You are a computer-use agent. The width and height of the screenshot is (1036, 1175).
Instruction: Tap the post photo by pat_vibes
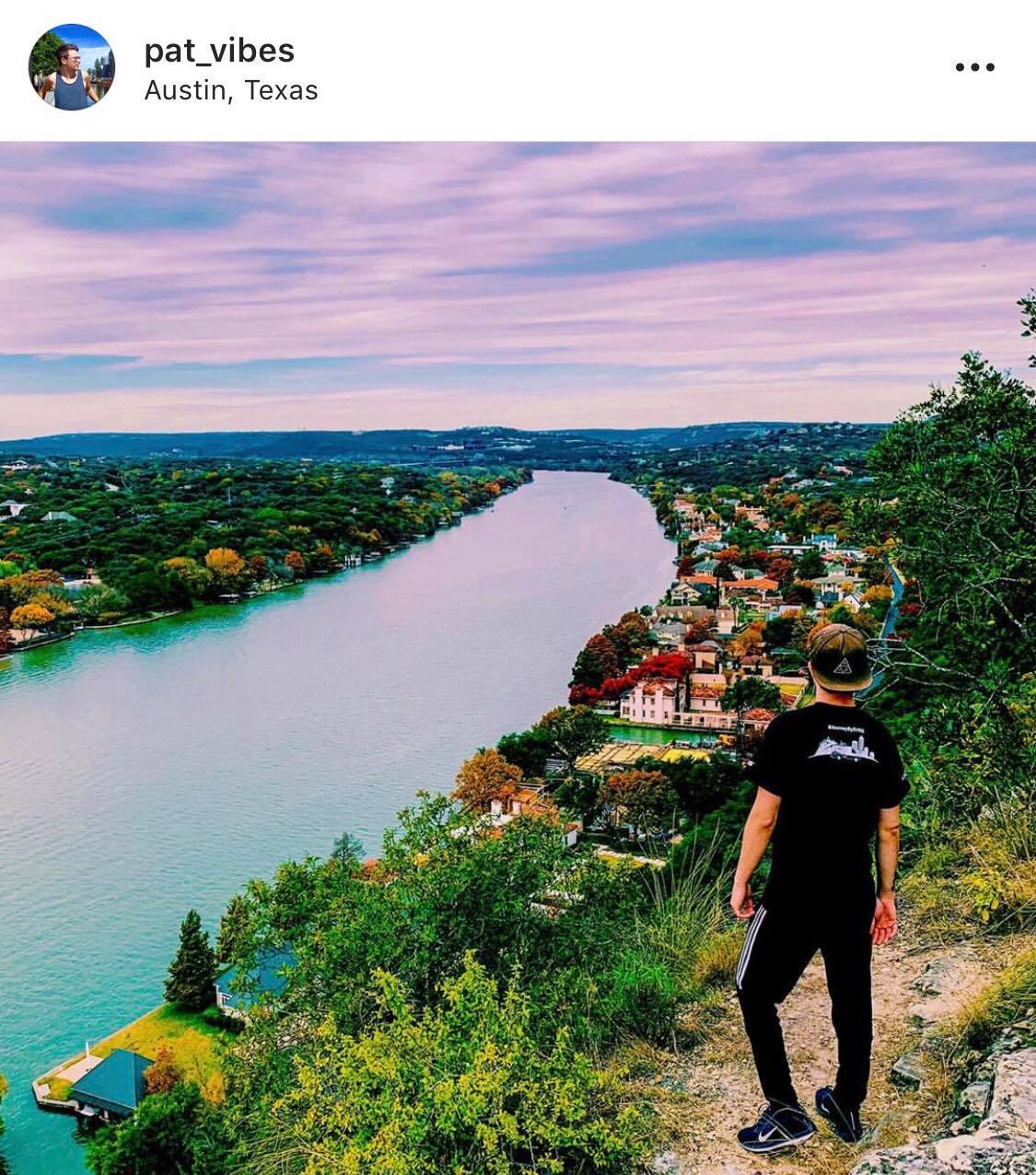518,657
